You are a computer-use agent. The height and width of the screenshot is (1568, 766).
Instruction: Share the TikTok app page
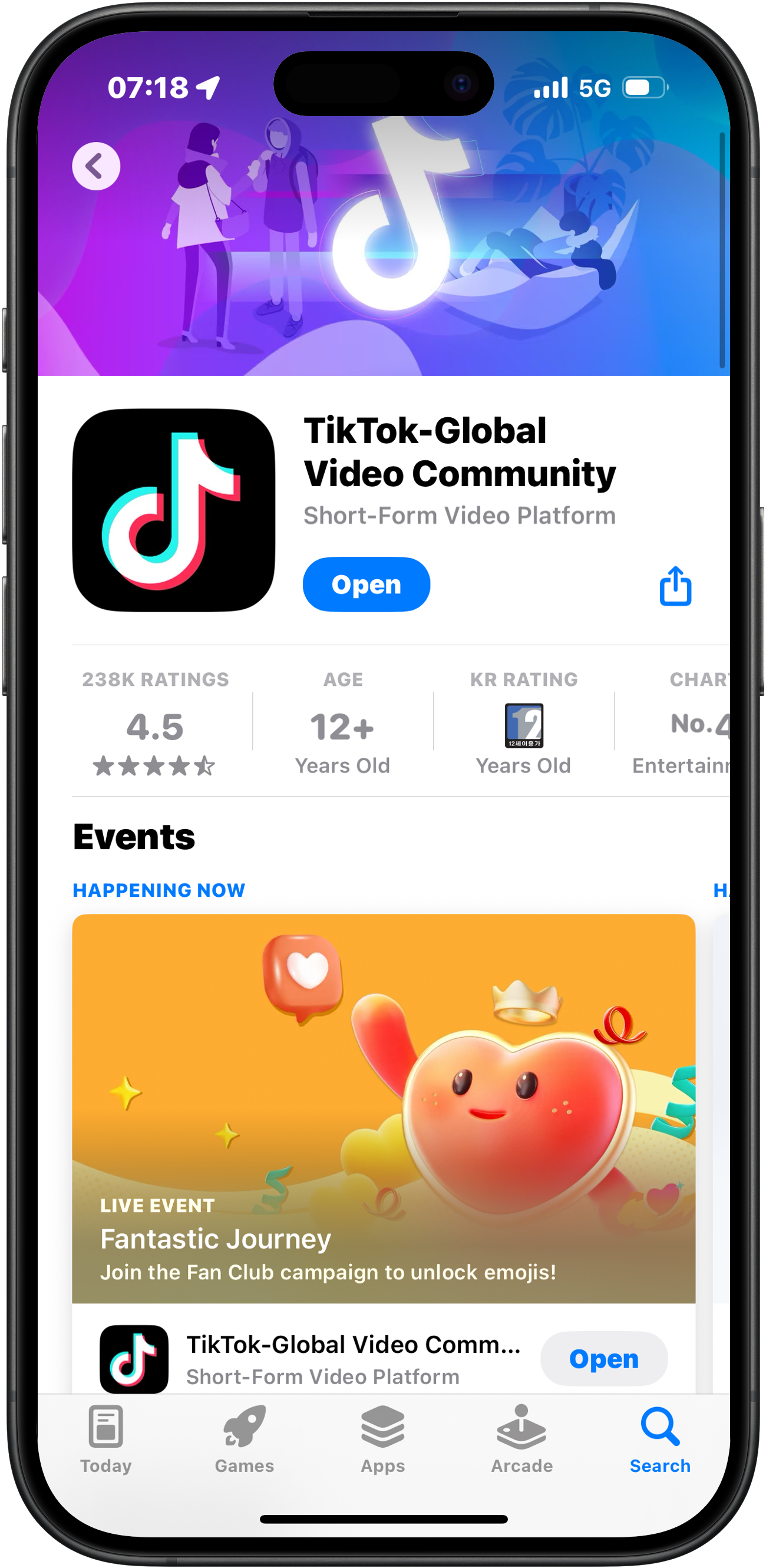click(675, 586)
